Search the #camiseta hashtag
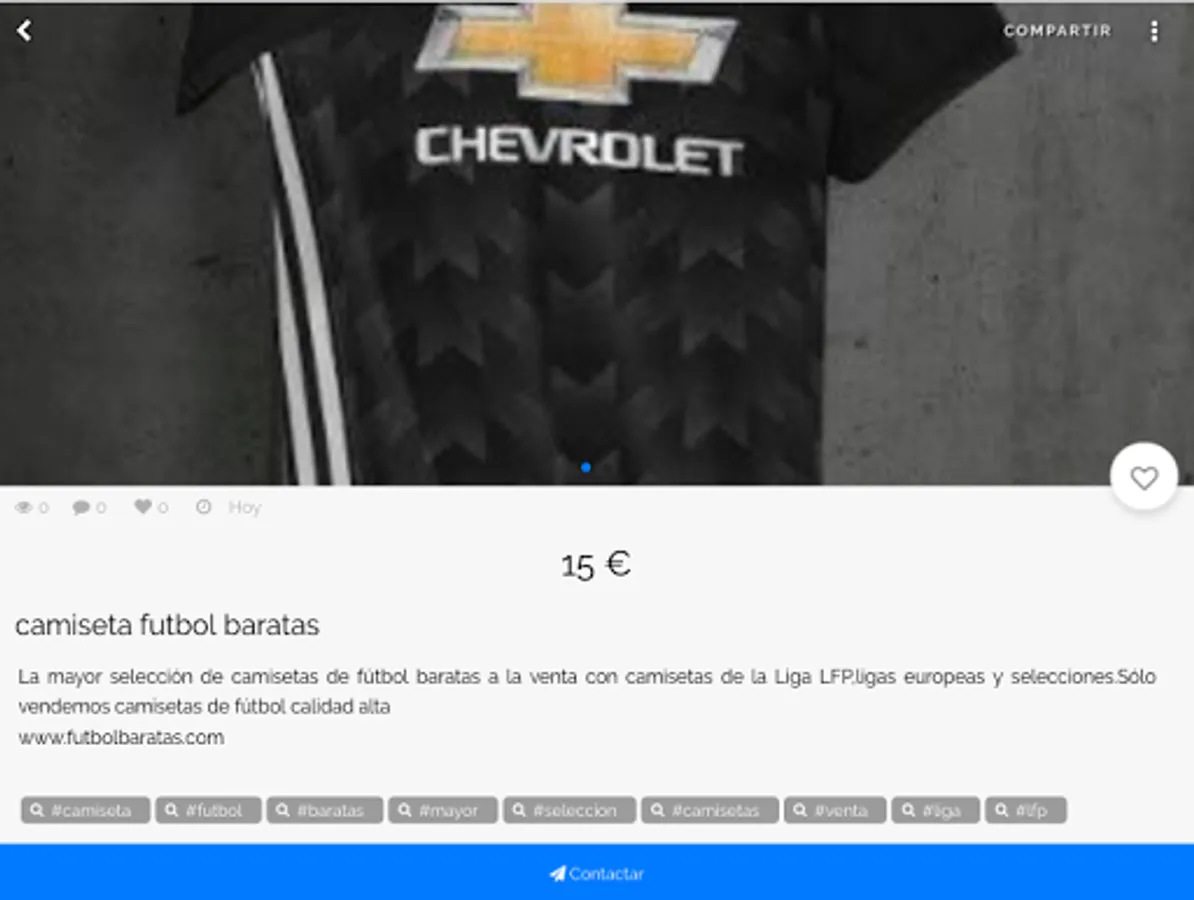The height and width of the screenshot is (900, 1194). point(85,810)
